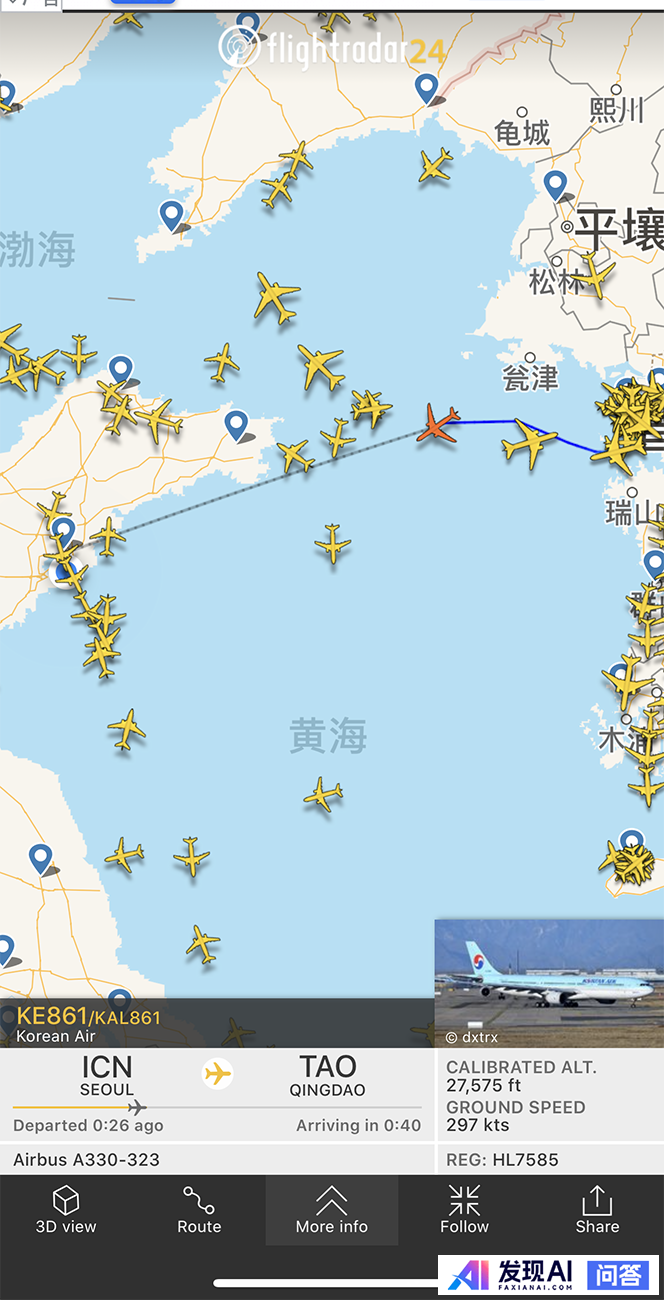Viewport: 664px width, 1300px height.
Task: Open the airport pin near 平壤
Action: tap(556, 186)
